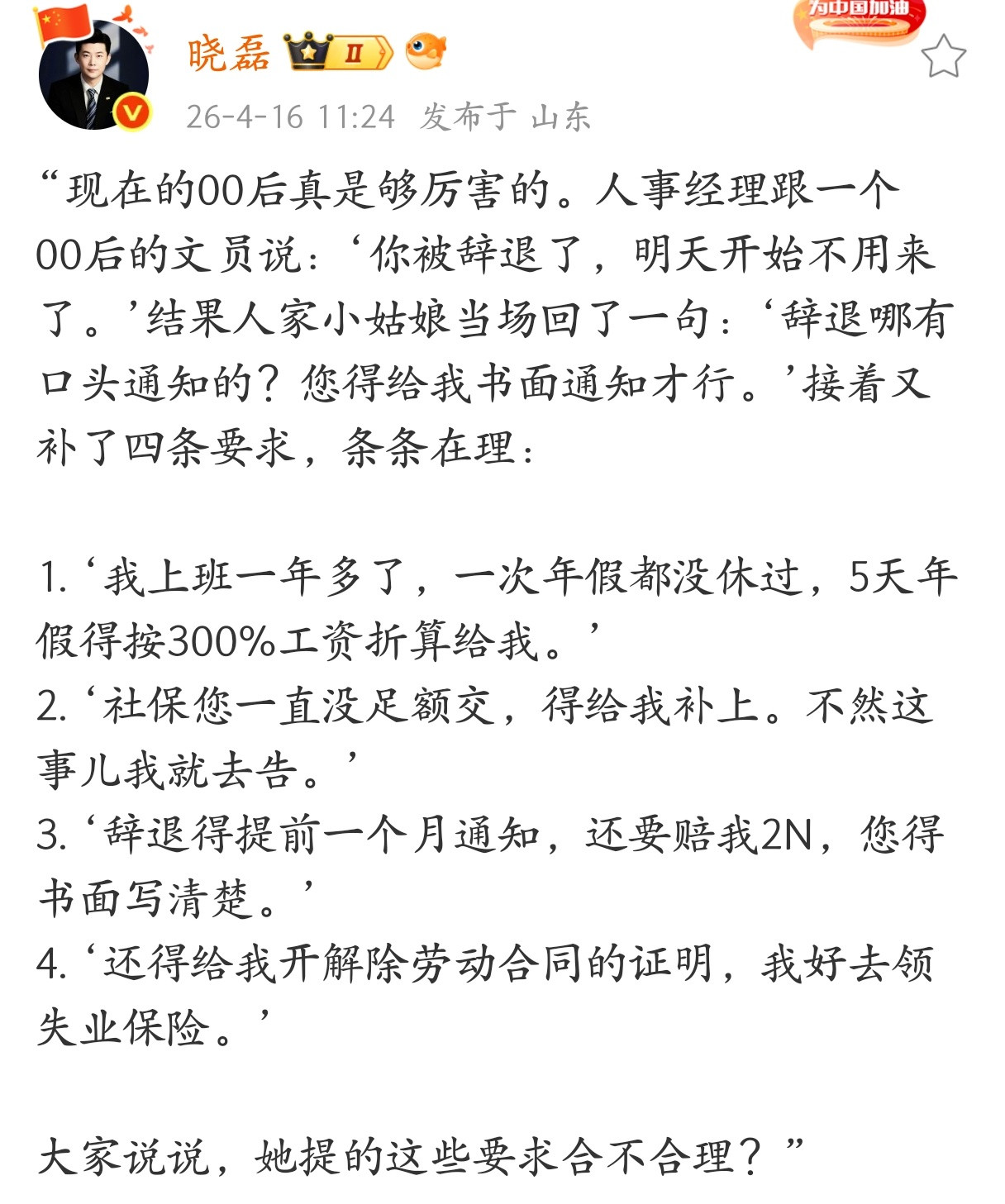
Task: Click the crown VIP badge next to 晓磊
Action: 310,51
